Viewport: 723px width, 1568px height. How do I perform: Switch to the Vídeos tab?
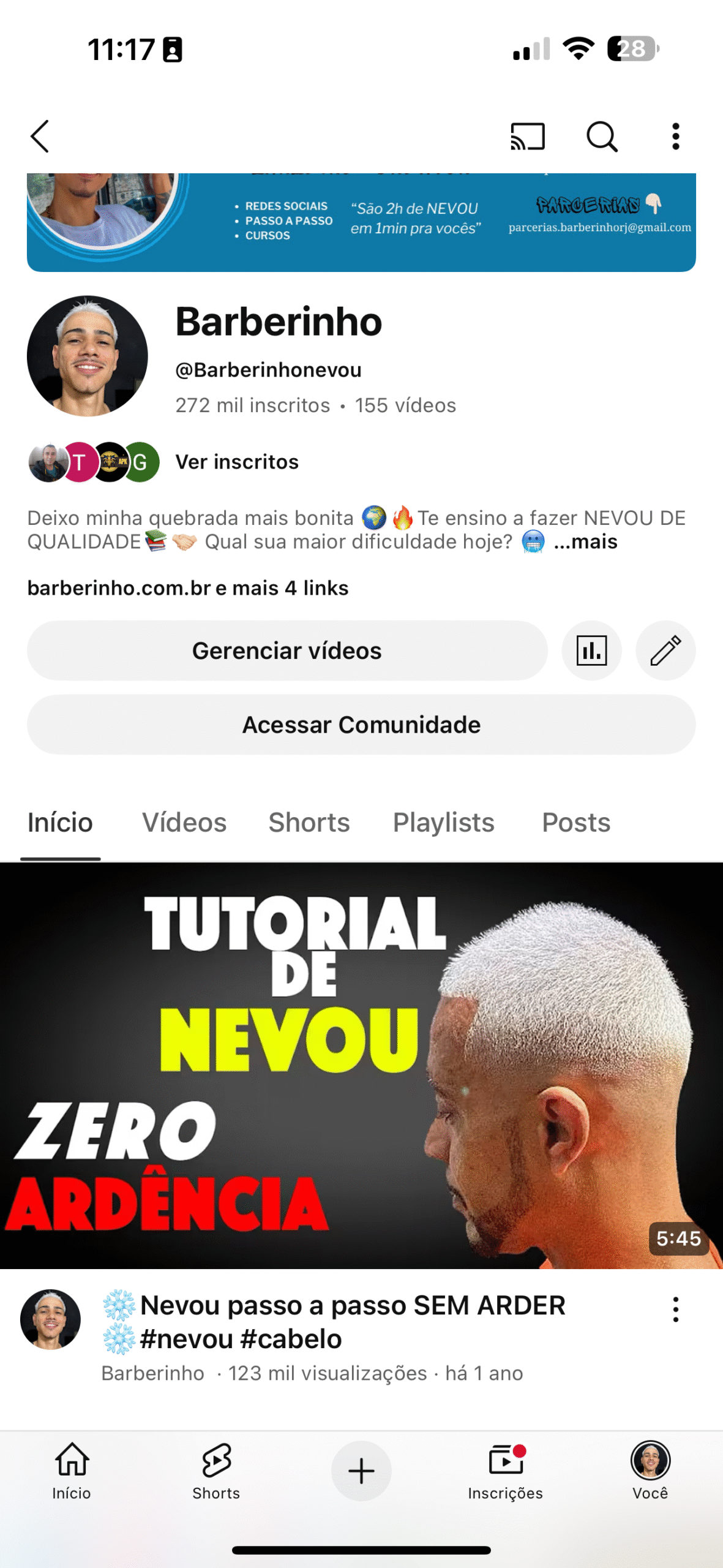tap(184, 823)
